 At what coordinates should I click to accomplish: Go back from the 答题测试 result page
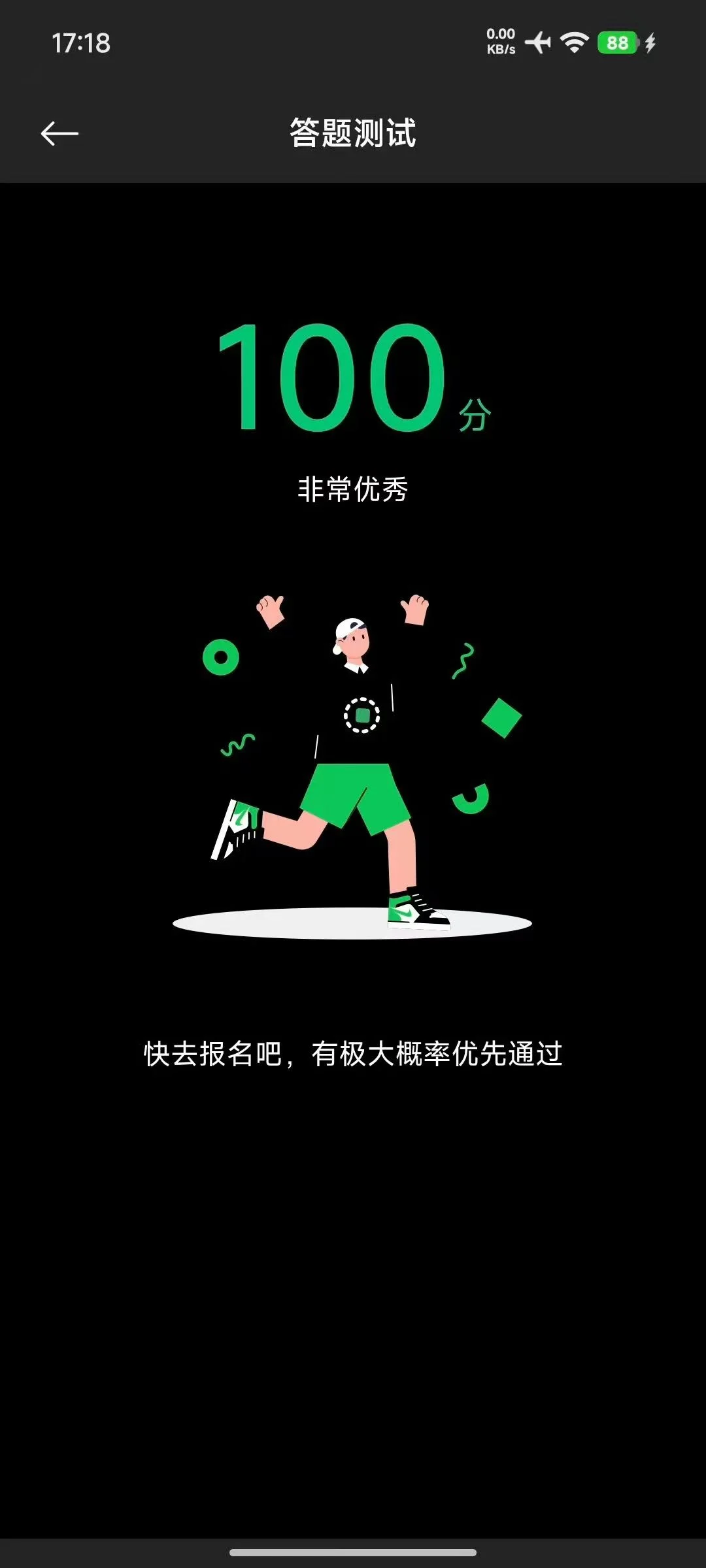coord(59,134)
